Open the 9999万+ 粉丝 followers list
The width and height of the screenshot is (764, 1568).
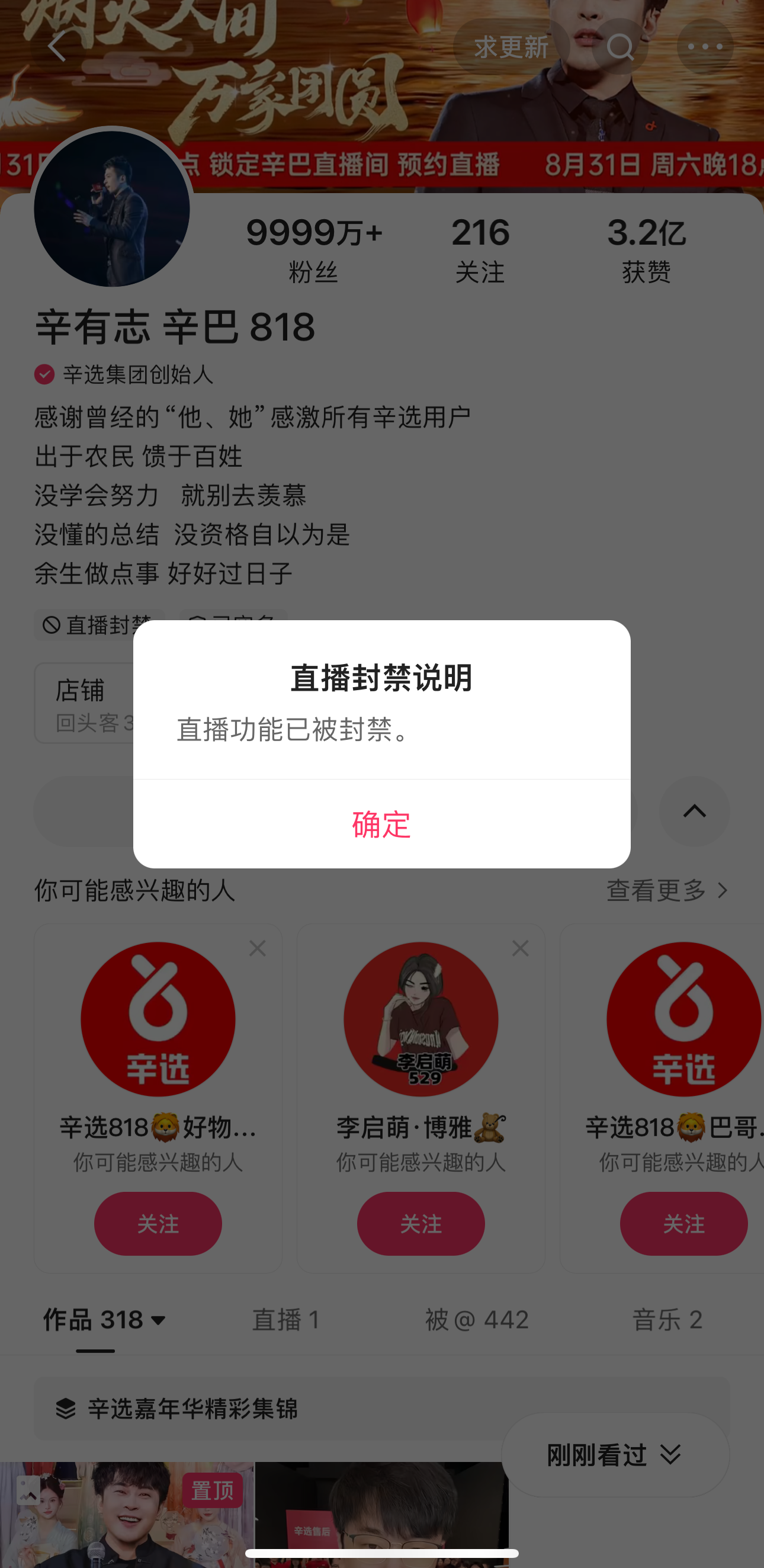tap(313, 249)
